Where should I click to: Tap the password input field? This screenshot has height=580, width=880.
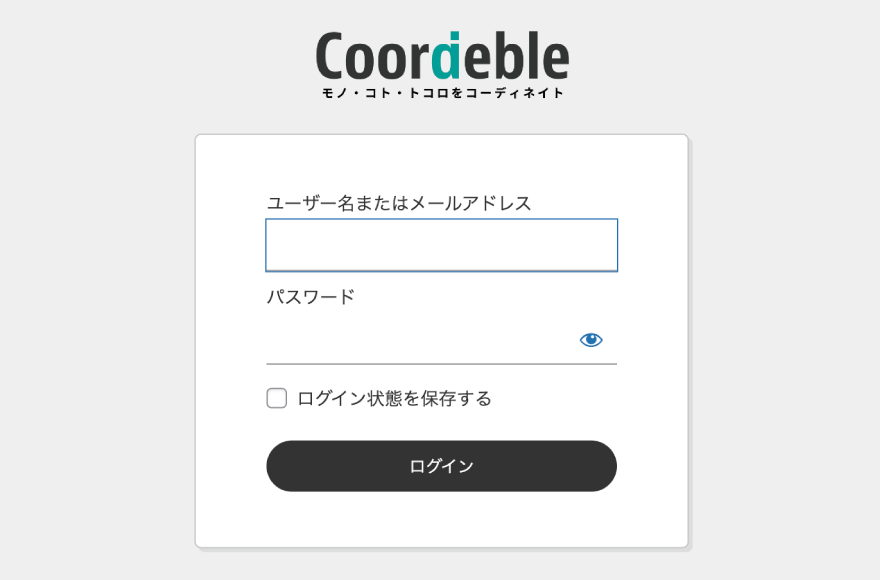(x=421, y=340)
